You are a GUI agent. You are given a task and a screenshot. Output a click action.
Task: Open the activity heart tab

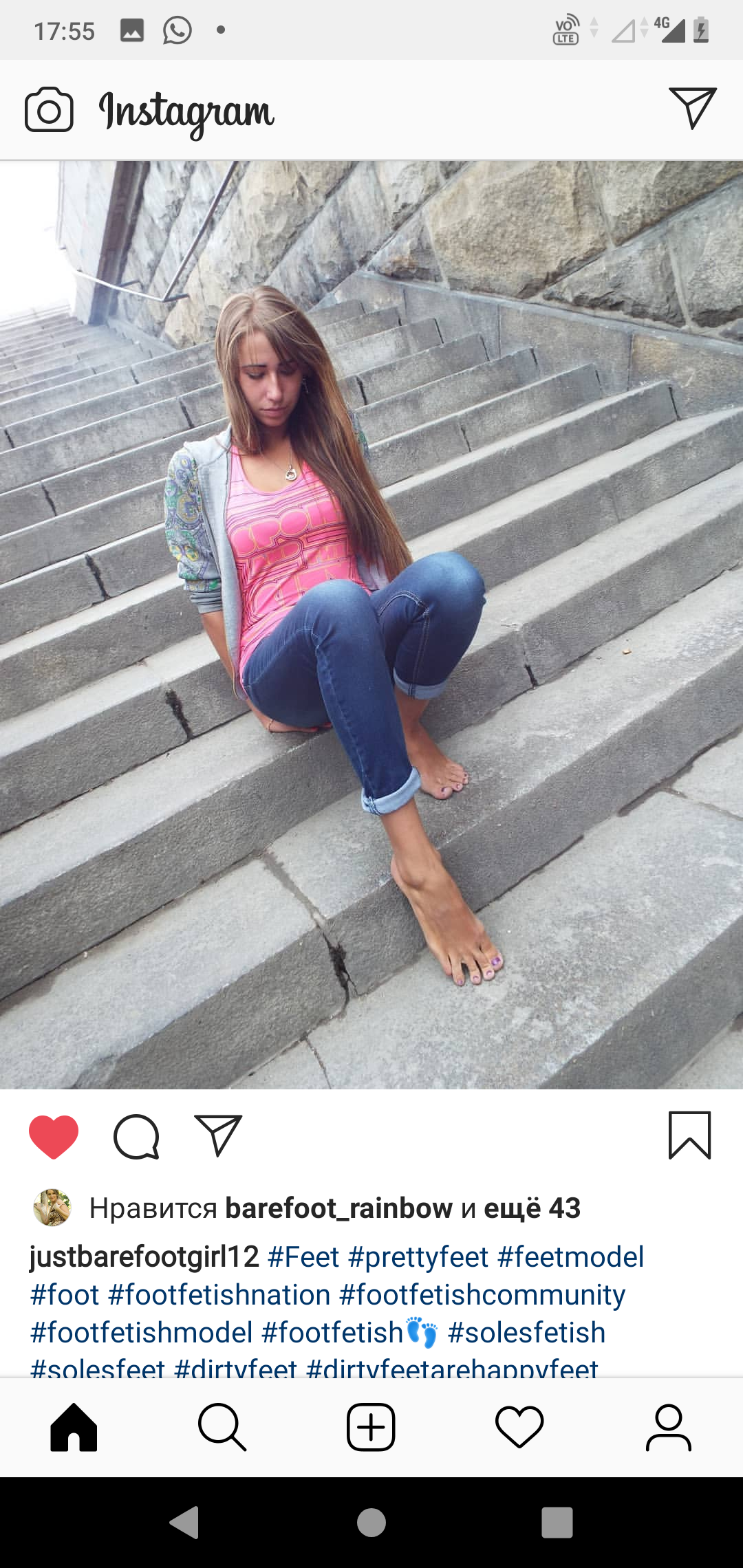(519, 1427)
